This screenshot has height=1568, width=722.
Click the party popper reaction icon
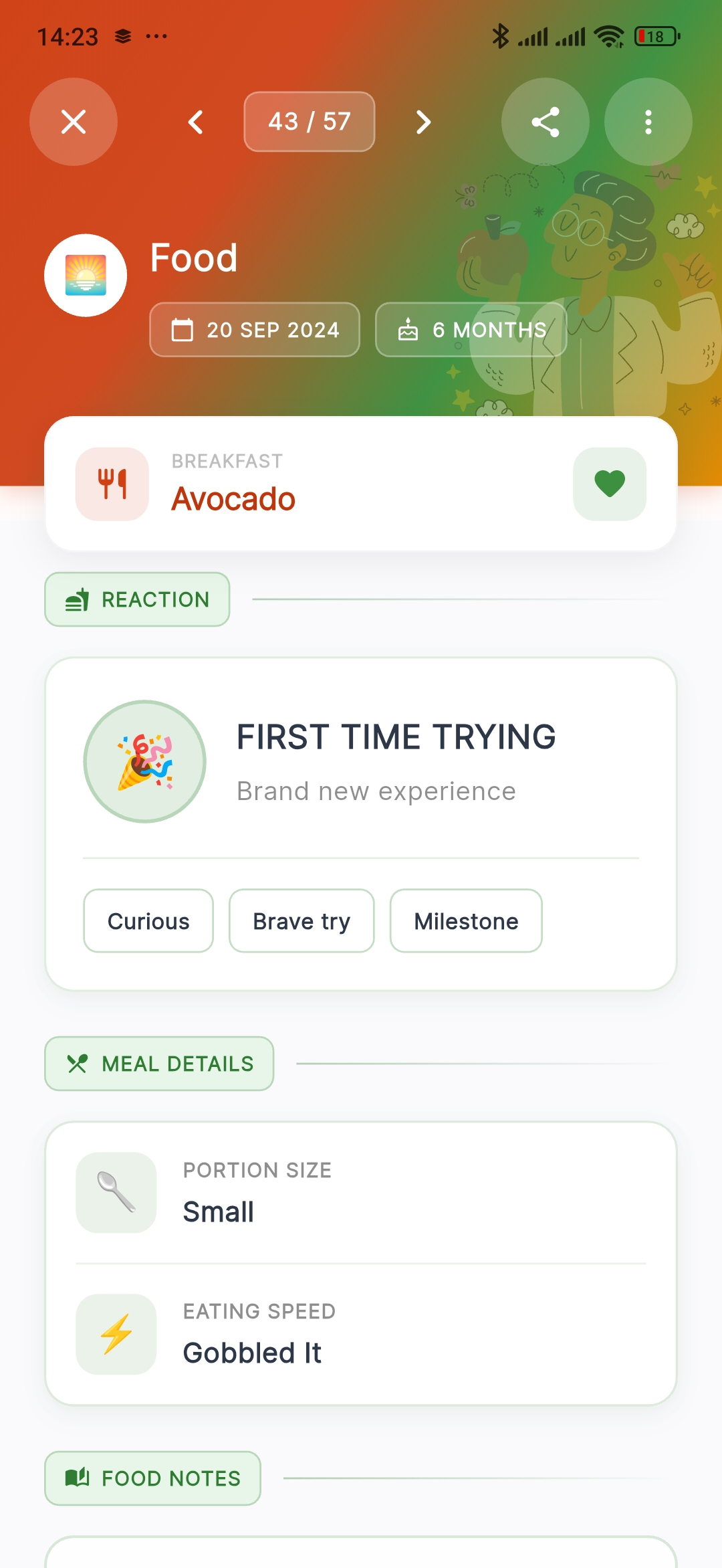pyautogui.click(x=144, y=761)
